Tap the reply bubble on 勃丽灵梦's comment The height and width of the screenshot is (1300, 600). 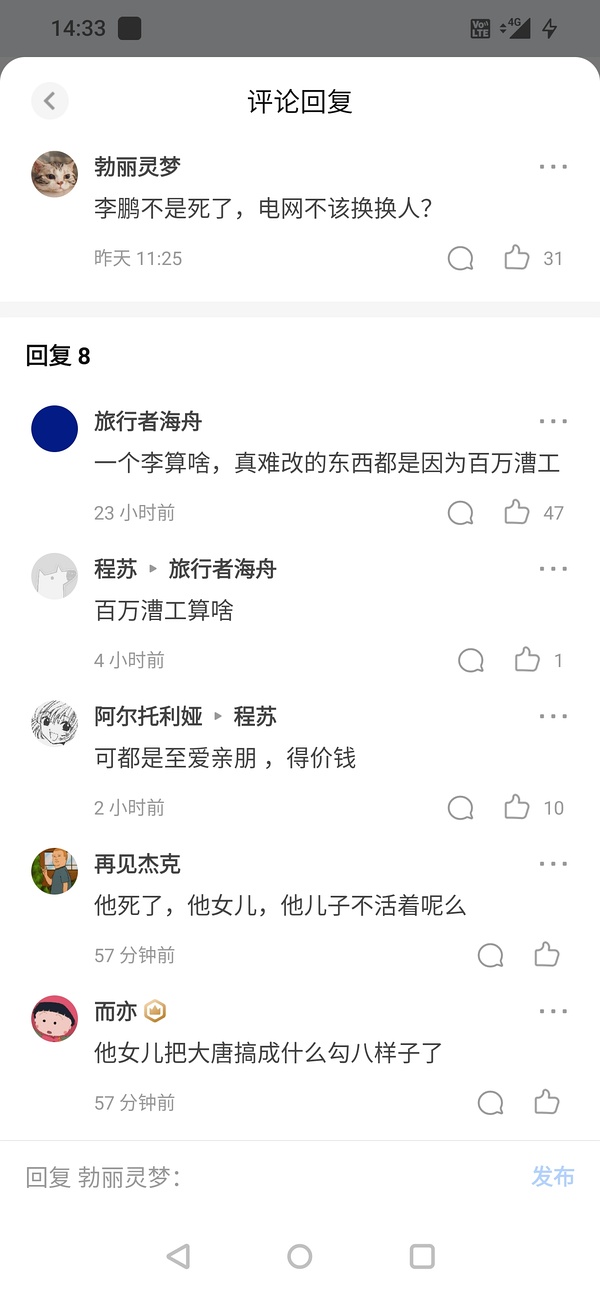click(460, 259)
